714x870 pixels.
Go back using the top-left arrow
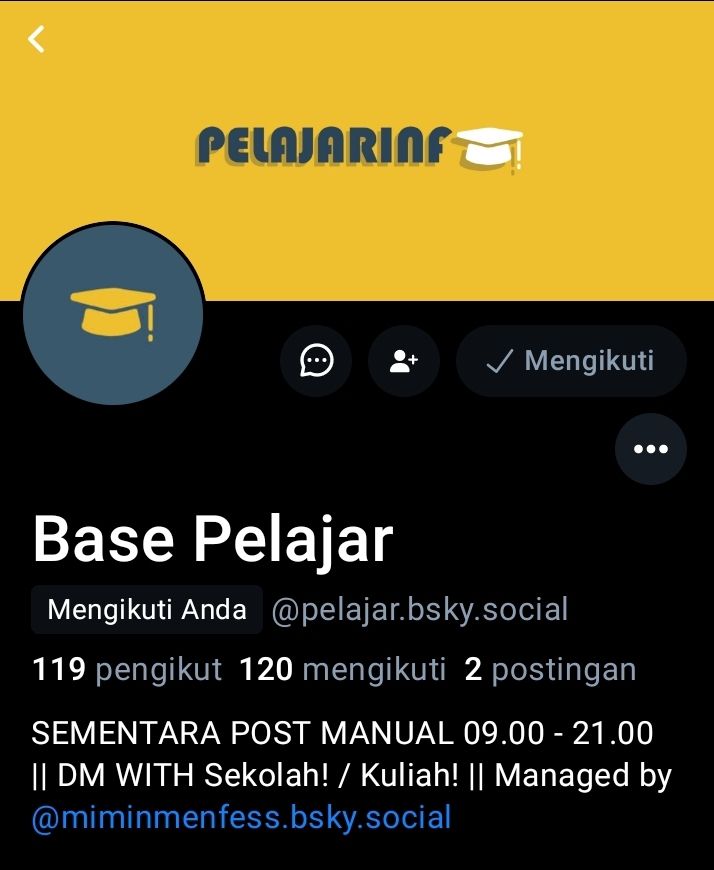(x=37, y=40)
